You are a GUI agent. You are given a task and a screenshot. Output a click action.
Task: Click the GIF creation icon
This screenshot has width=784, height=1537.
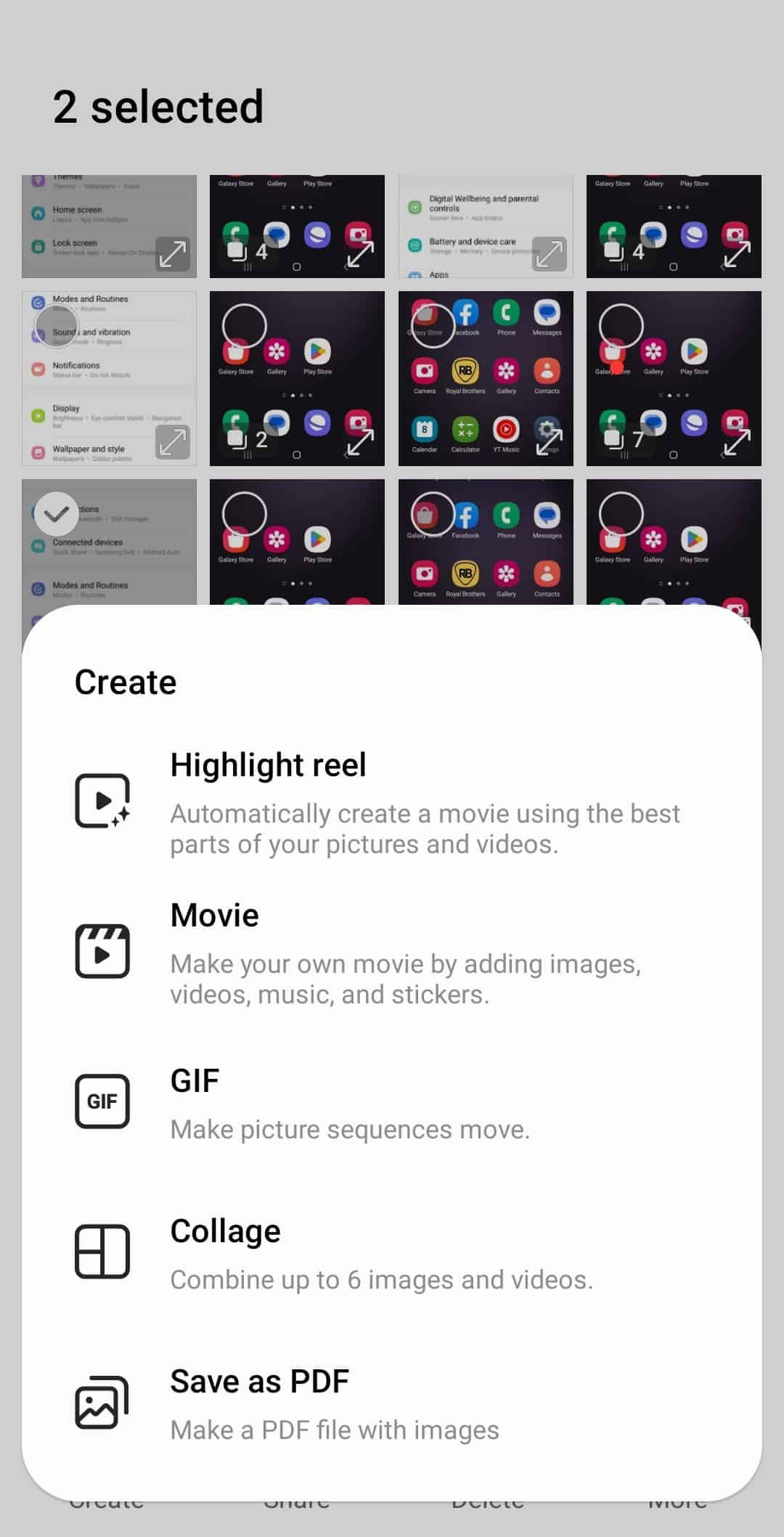(102, 1101)
